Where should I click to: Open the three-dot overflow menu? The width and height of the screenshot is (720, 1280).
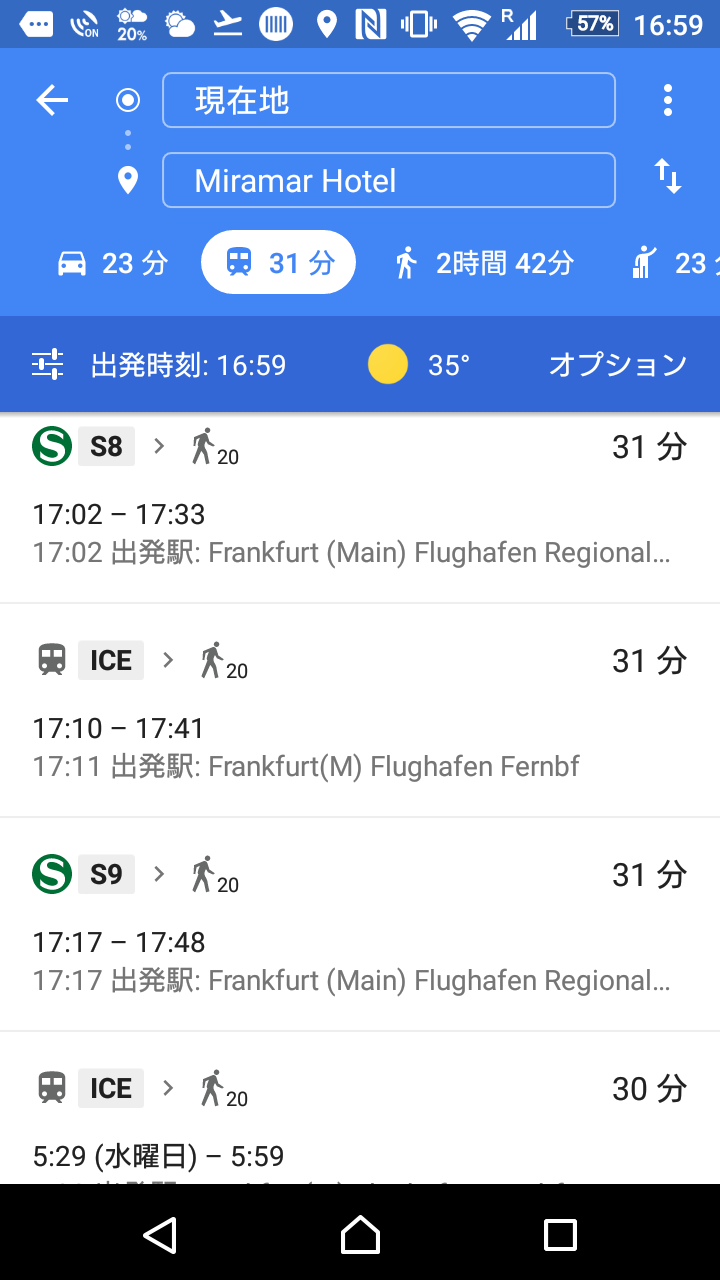pyautogui.click(x=667, y=100)
